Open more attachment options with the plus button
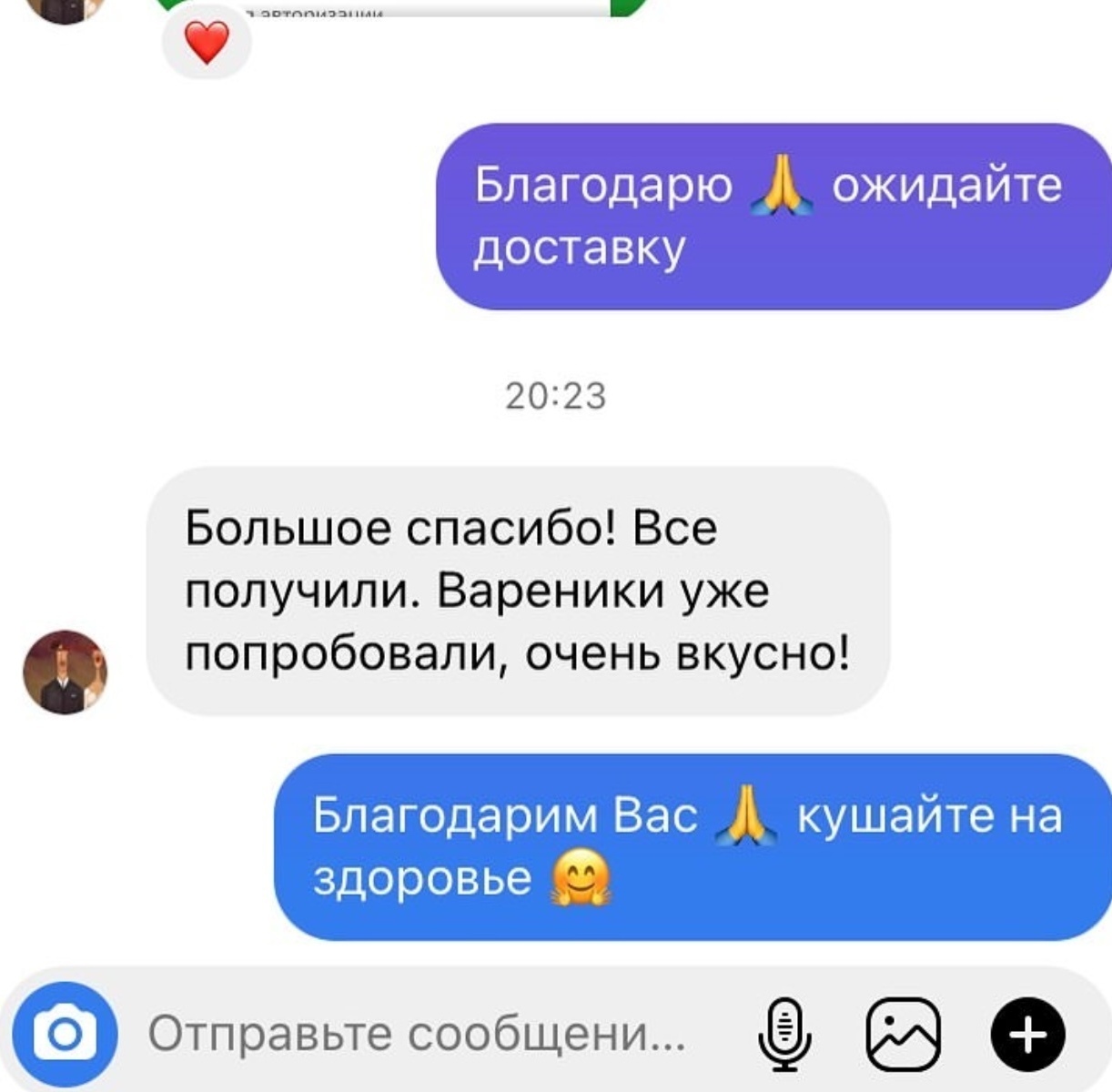Screen dimensions: 1112x1092 1027,1034
